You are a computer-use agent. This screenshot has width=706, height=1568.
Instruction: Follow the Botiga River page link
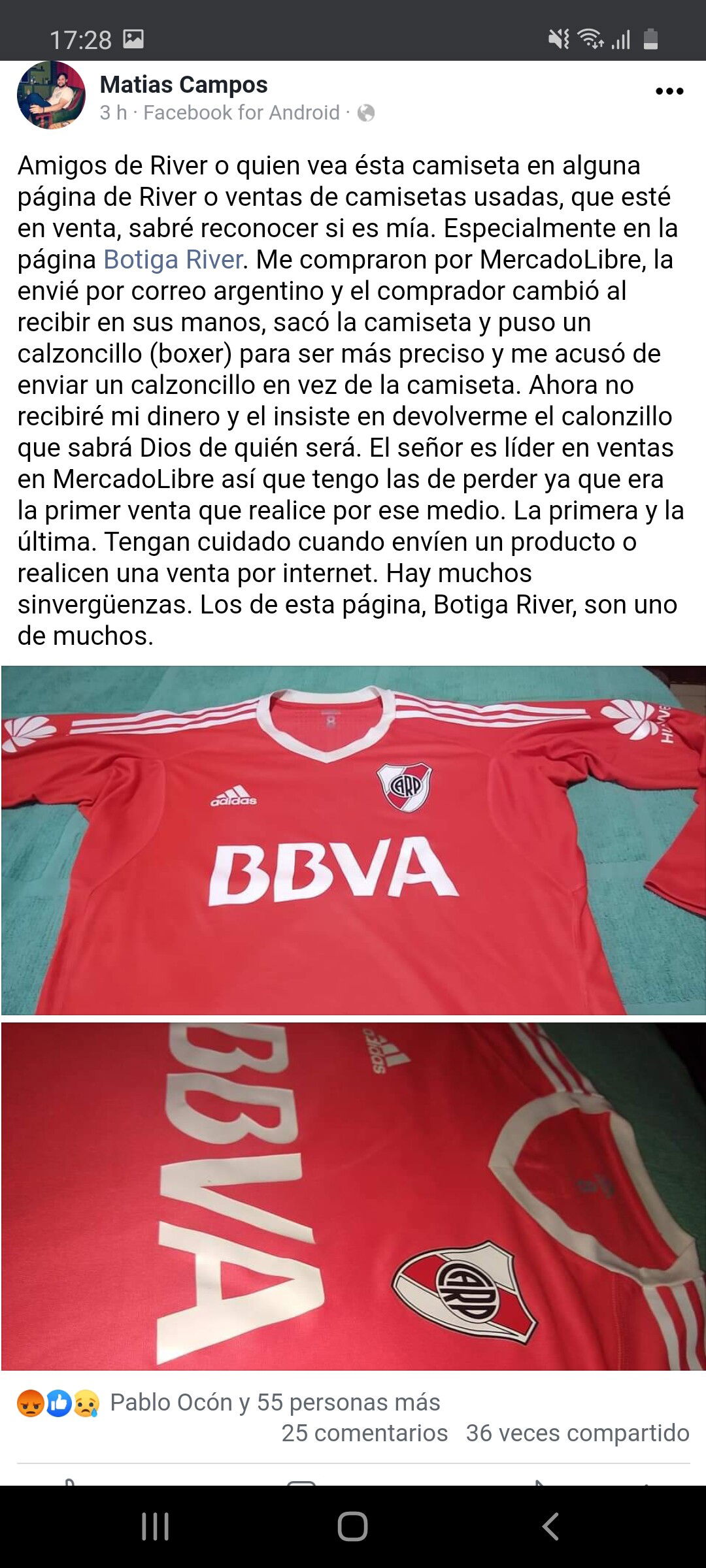tap(174, 260)
